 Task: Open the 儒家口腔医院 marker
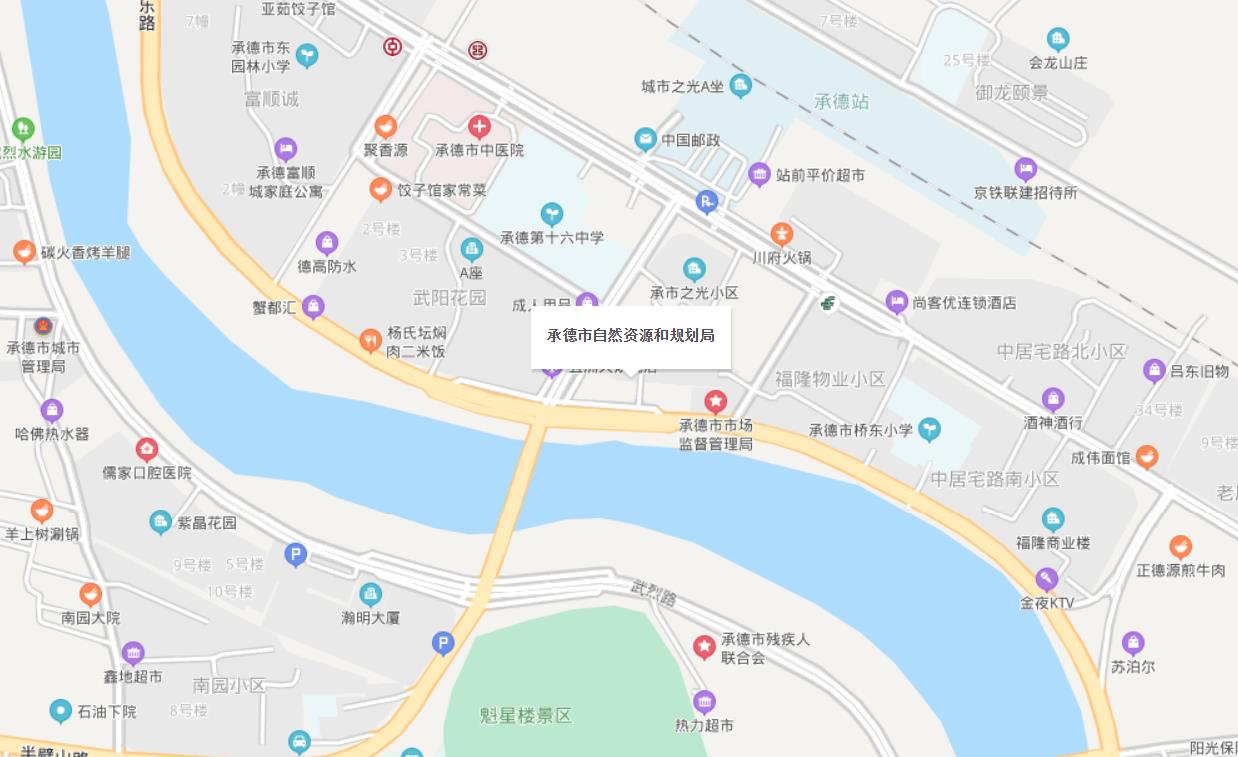coord(147,449)
